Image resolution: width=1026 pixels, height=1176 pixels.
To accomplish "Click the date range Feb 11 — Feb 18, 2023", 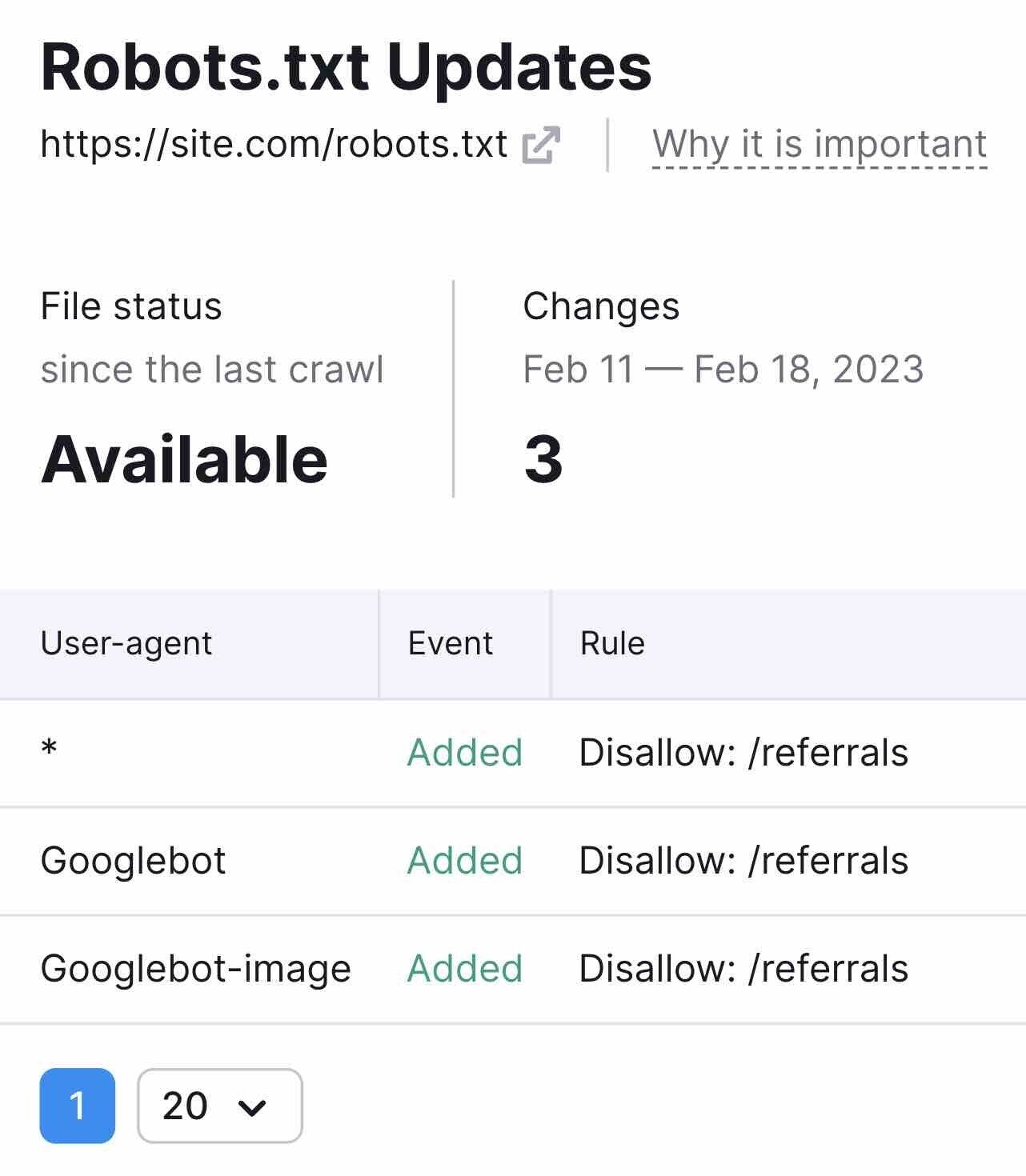I will pyautogui.click(x=723, y=369).
